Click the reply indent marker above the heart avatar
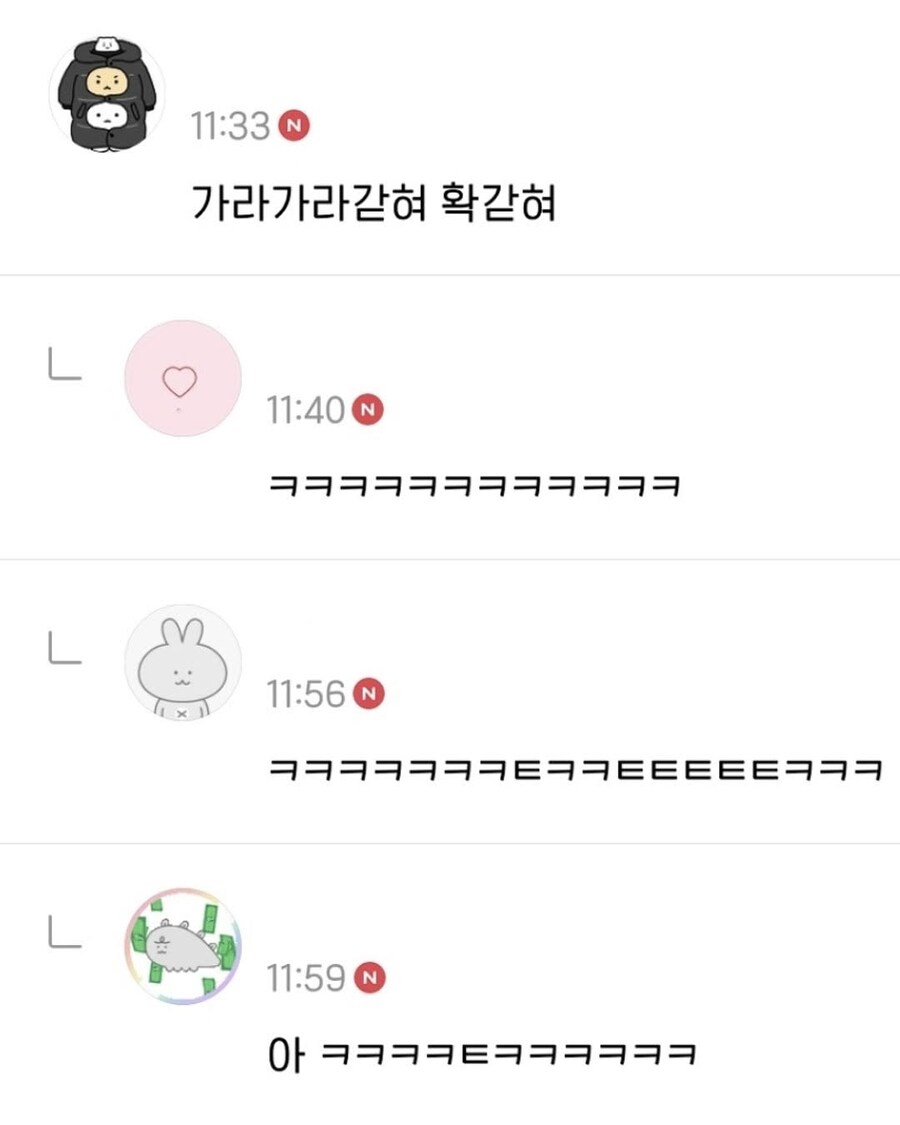 pos(65,363)
